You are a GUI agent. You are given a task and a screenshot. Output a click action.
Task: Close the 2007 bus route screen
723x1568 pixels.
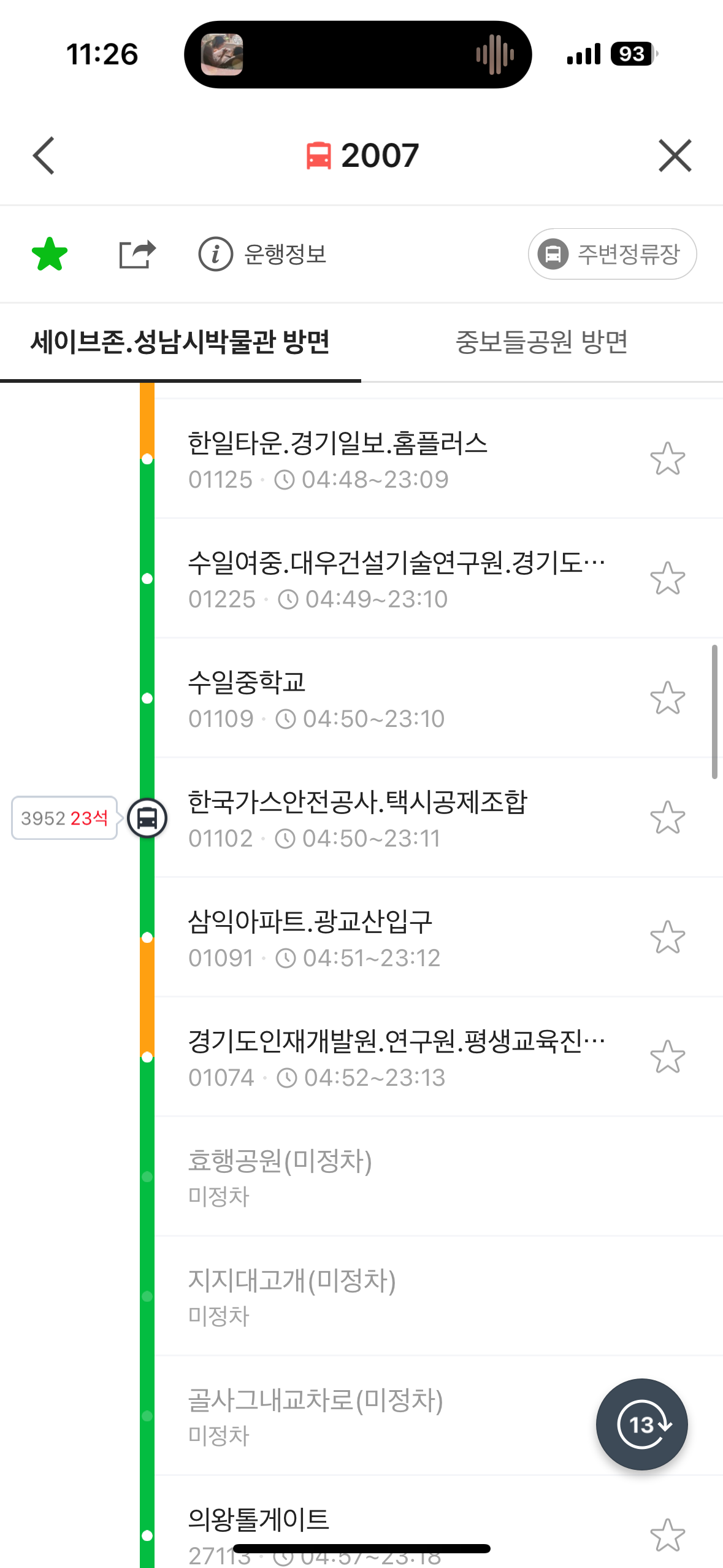[675, 156]
